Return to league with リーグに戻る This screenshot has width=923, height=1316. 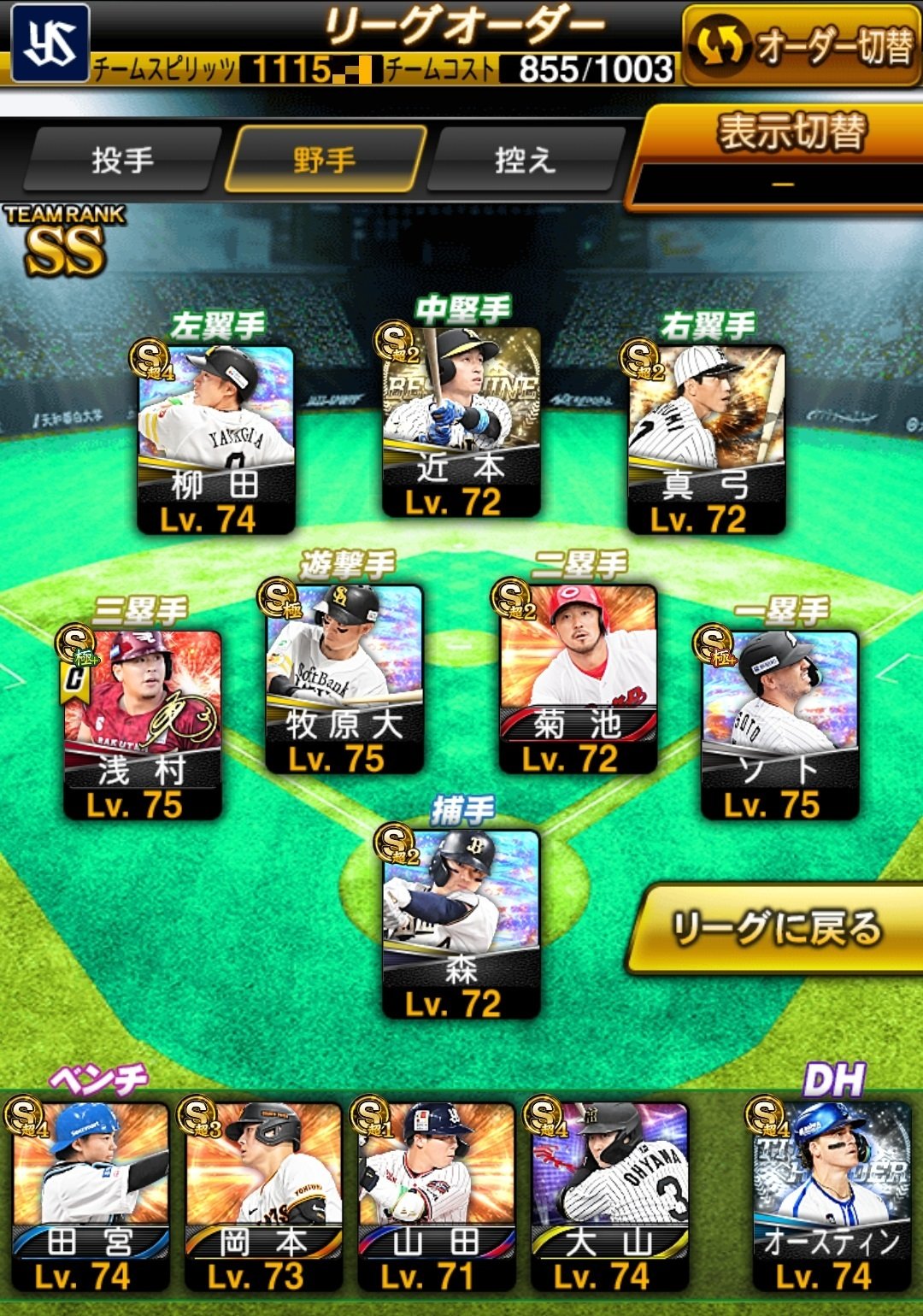coord(776,929)
